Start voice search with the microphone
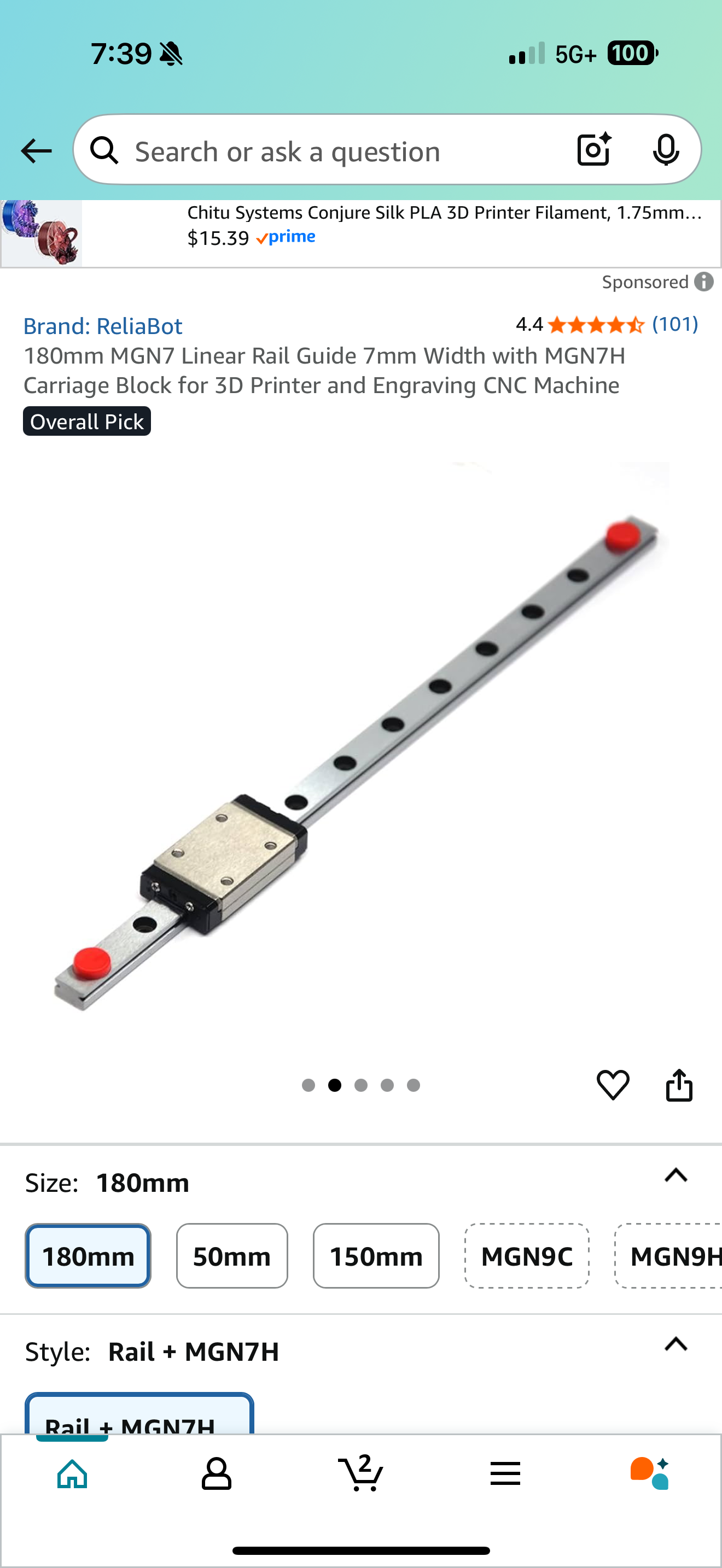Screen dimensions: 722x1568 click(665, 150)
